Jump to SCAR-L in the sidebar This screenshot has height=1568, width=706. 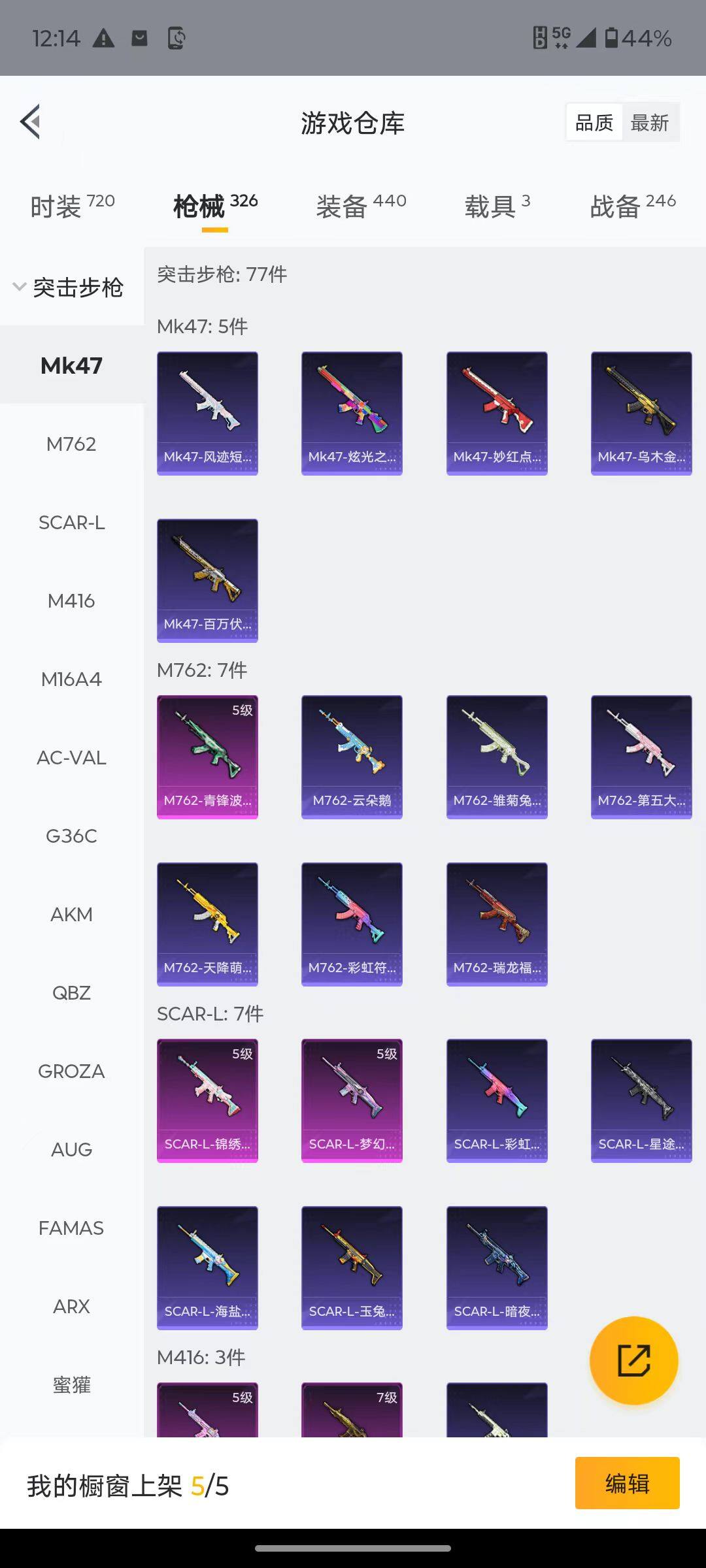tap(71, 523)
